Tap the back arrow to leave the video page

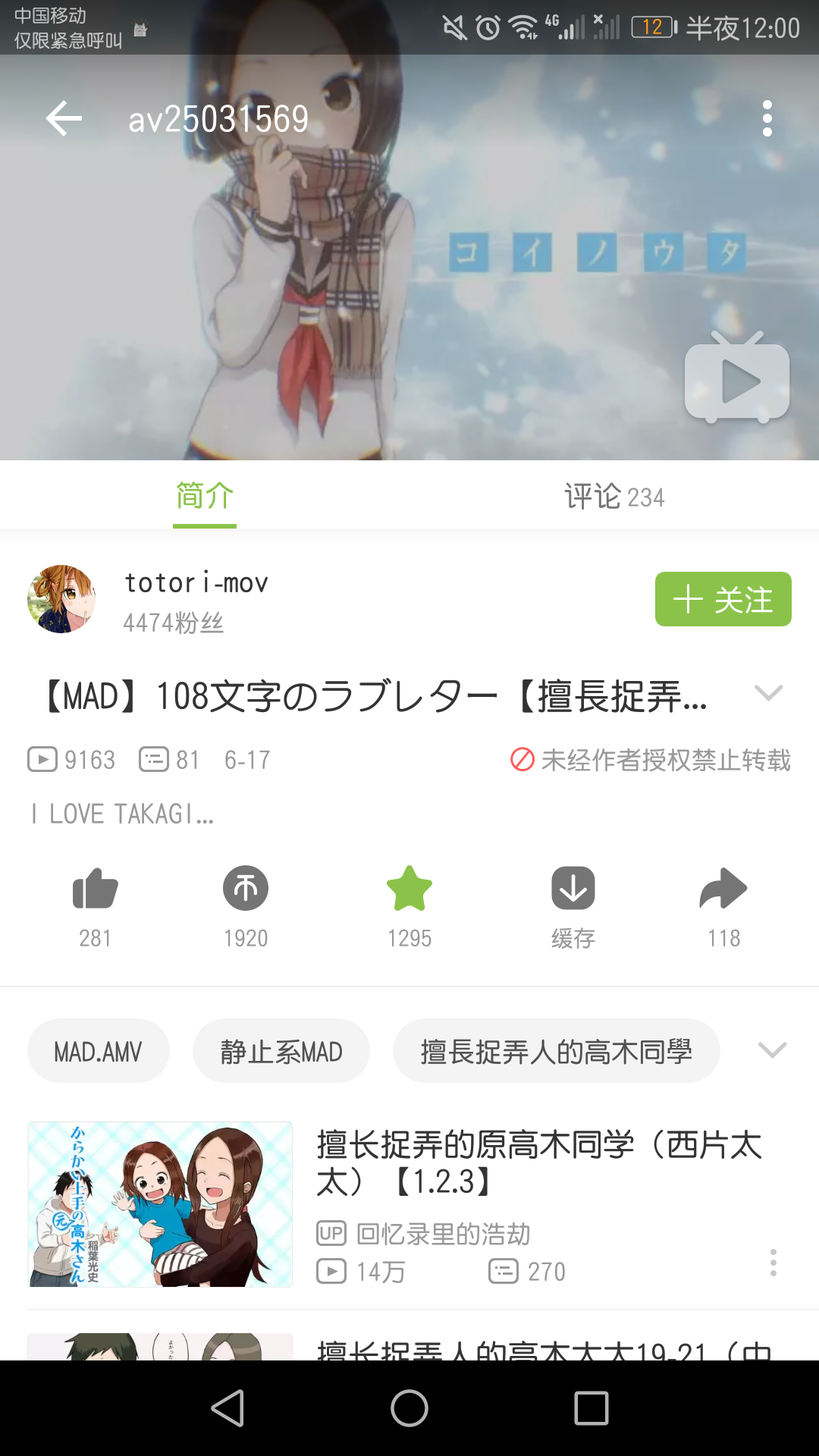pyautogui.click(x=63, y=118)
